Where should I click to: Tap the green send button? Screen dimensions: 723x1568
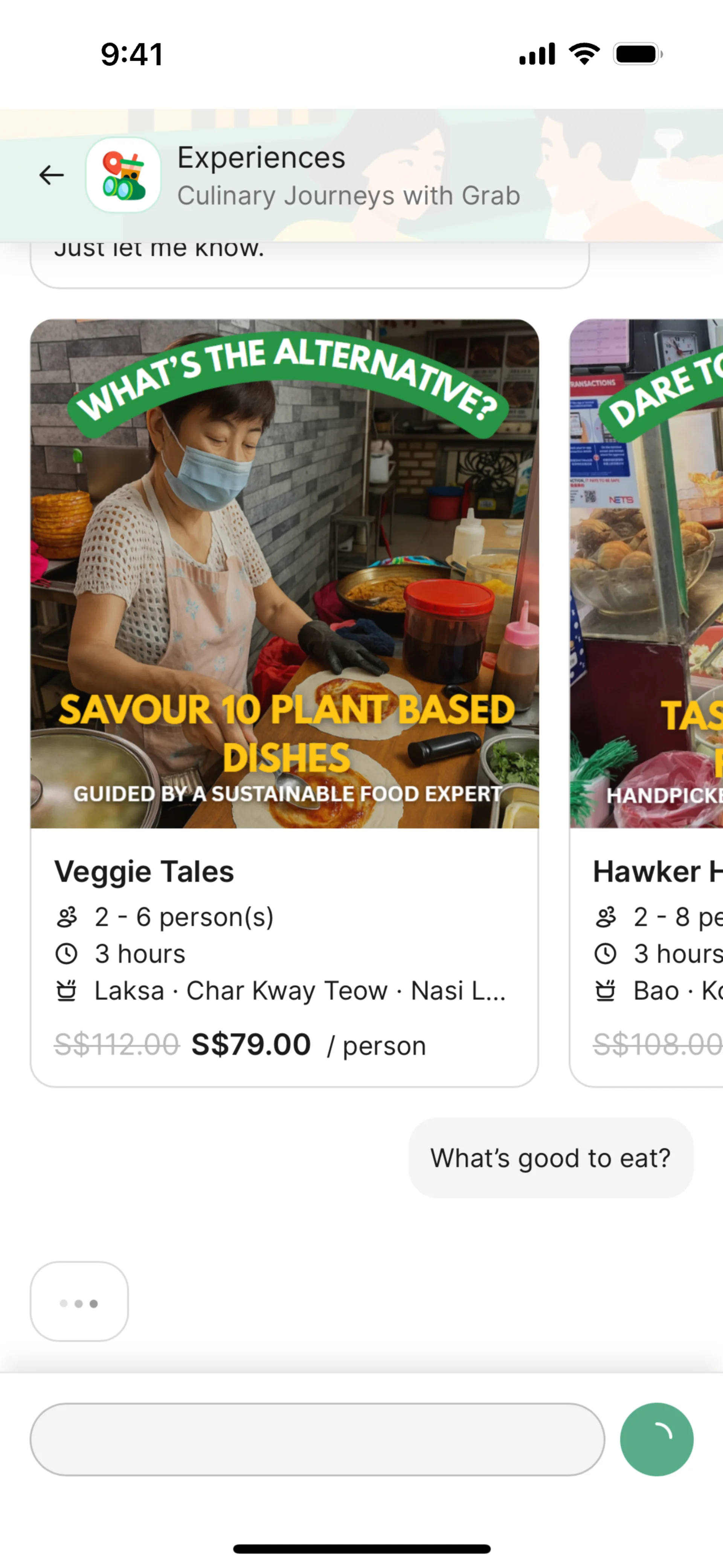coord(656,1439)
